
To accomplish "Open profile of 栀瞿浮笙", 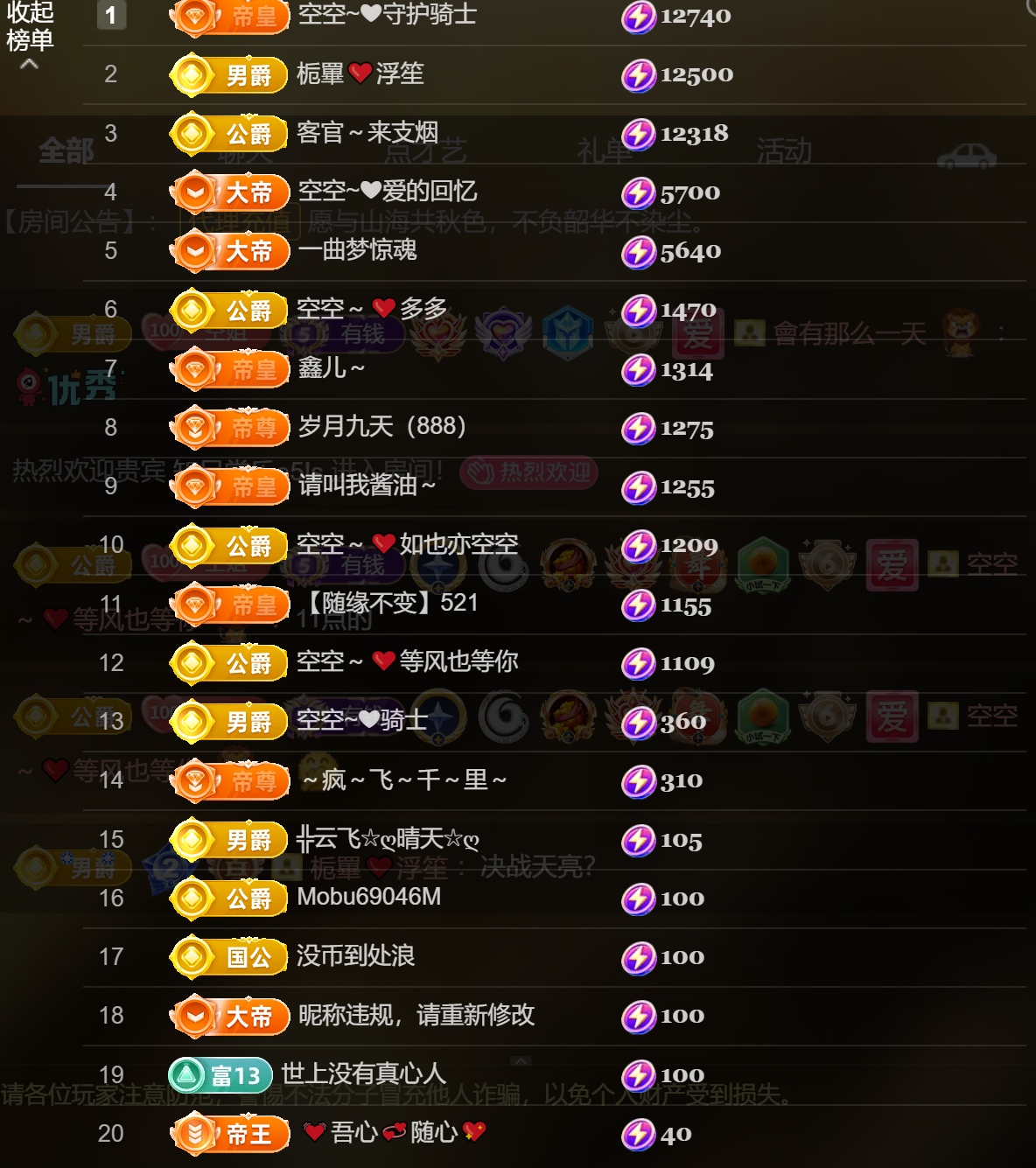I will 360,74.
